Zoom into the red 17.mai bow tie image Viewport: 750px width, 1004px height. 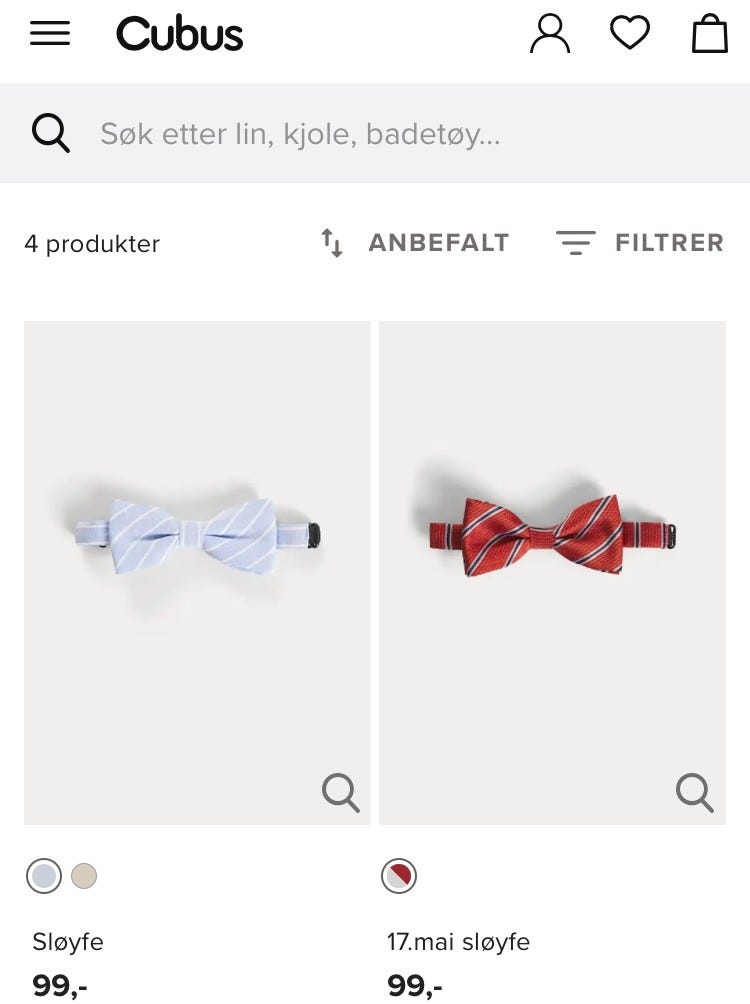(692, 793)
